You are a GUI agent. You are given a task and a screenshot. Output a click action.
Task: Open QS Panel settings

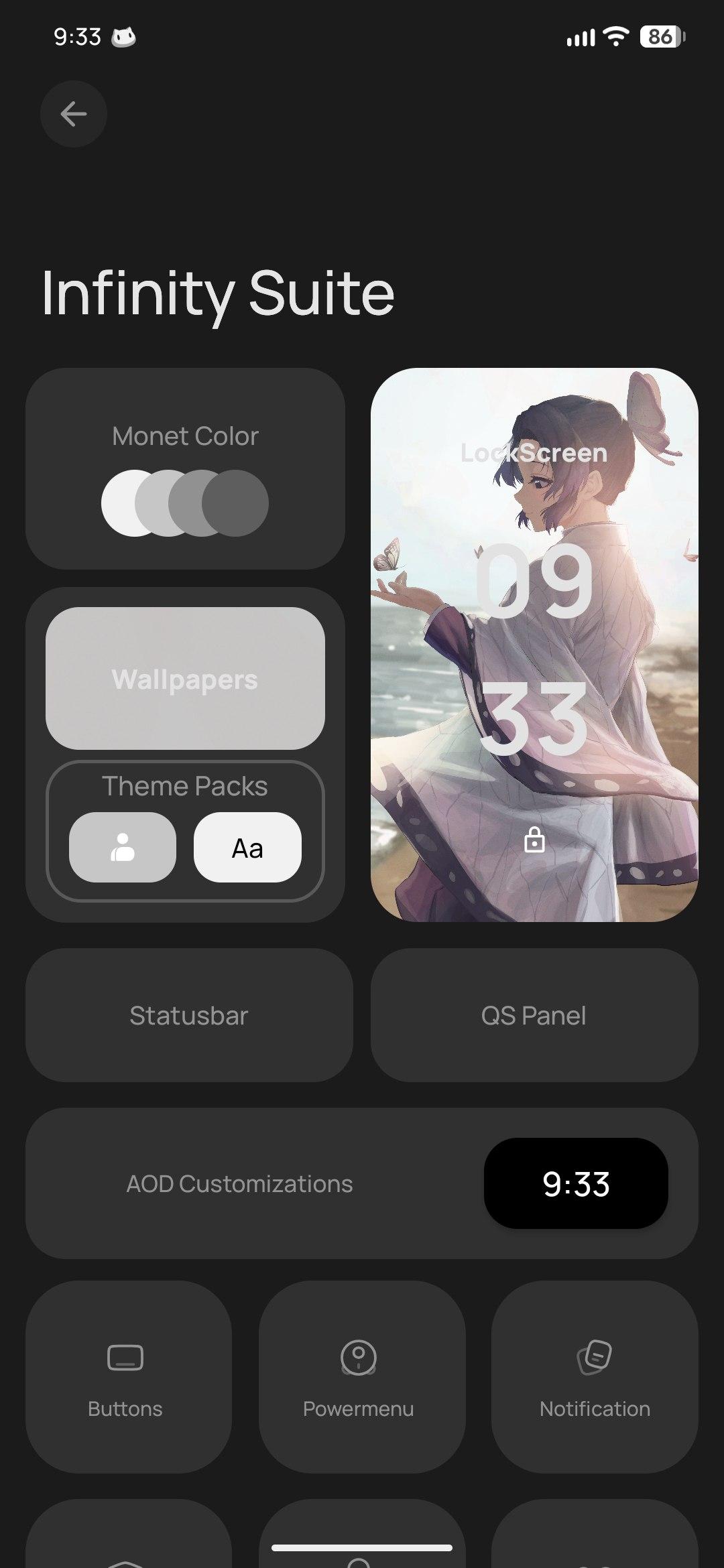click(534, 1015)
